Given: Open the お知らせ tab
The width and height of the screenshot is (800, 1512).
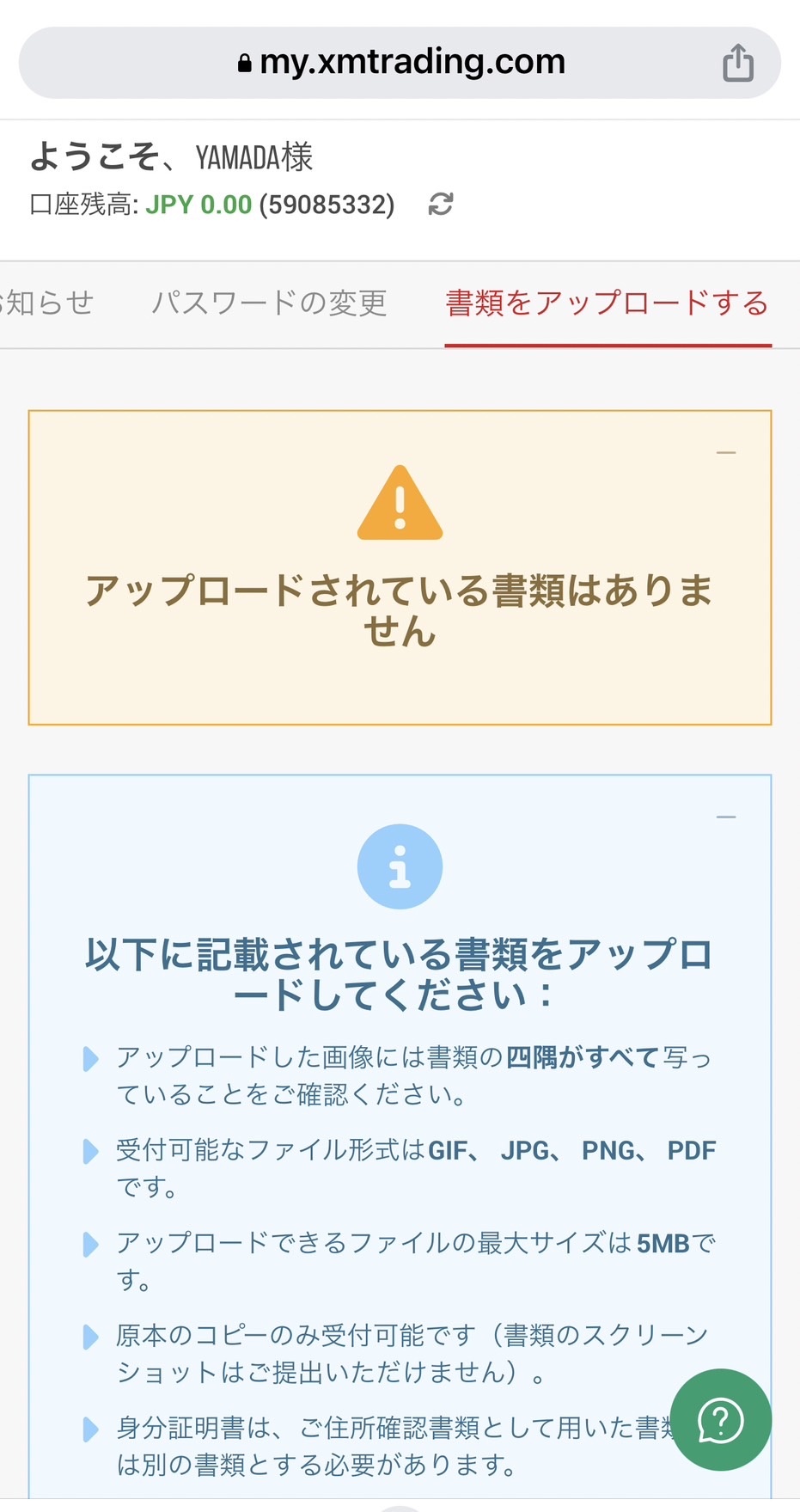Looking at the screenshot, I should click(46, 303).
